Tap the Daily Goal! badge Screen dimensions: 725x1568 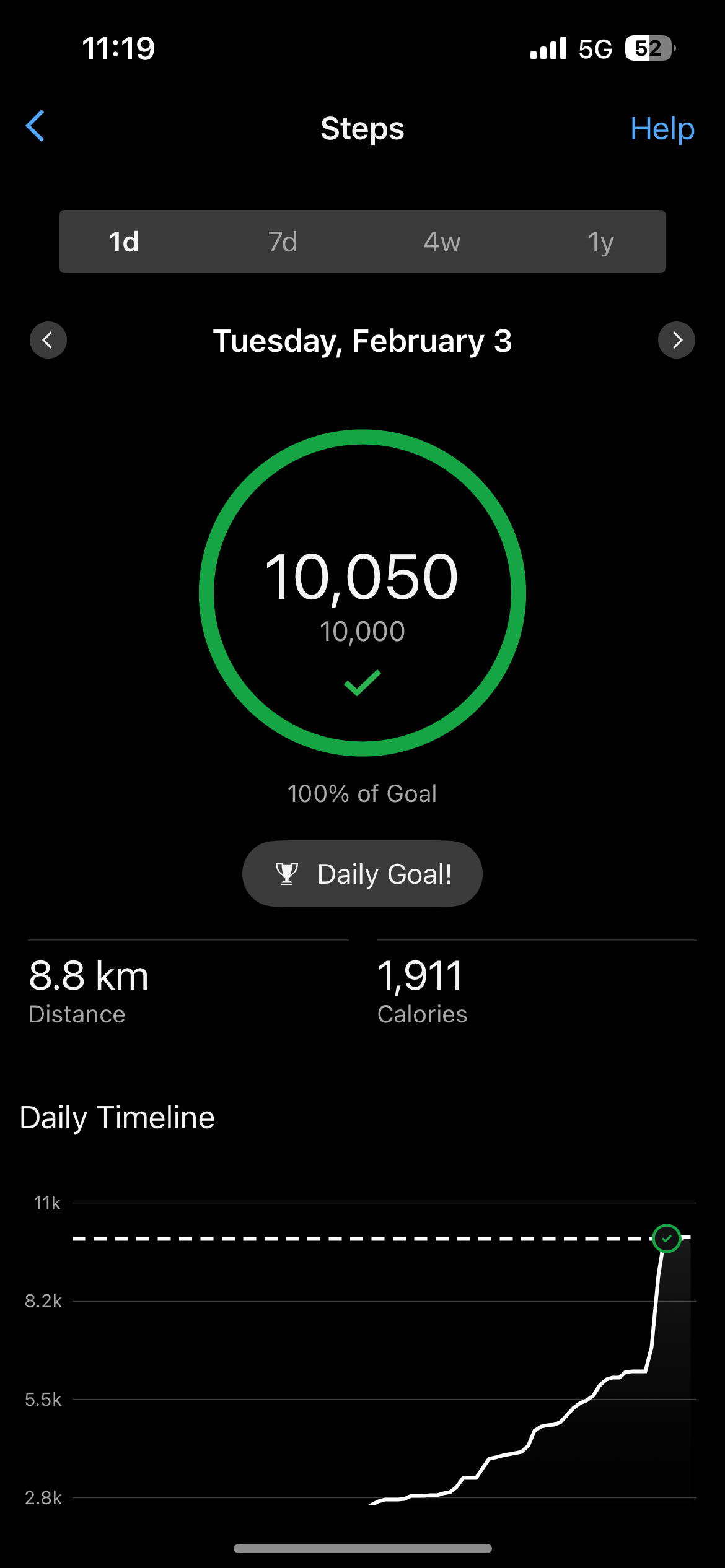tap(362, 874)
